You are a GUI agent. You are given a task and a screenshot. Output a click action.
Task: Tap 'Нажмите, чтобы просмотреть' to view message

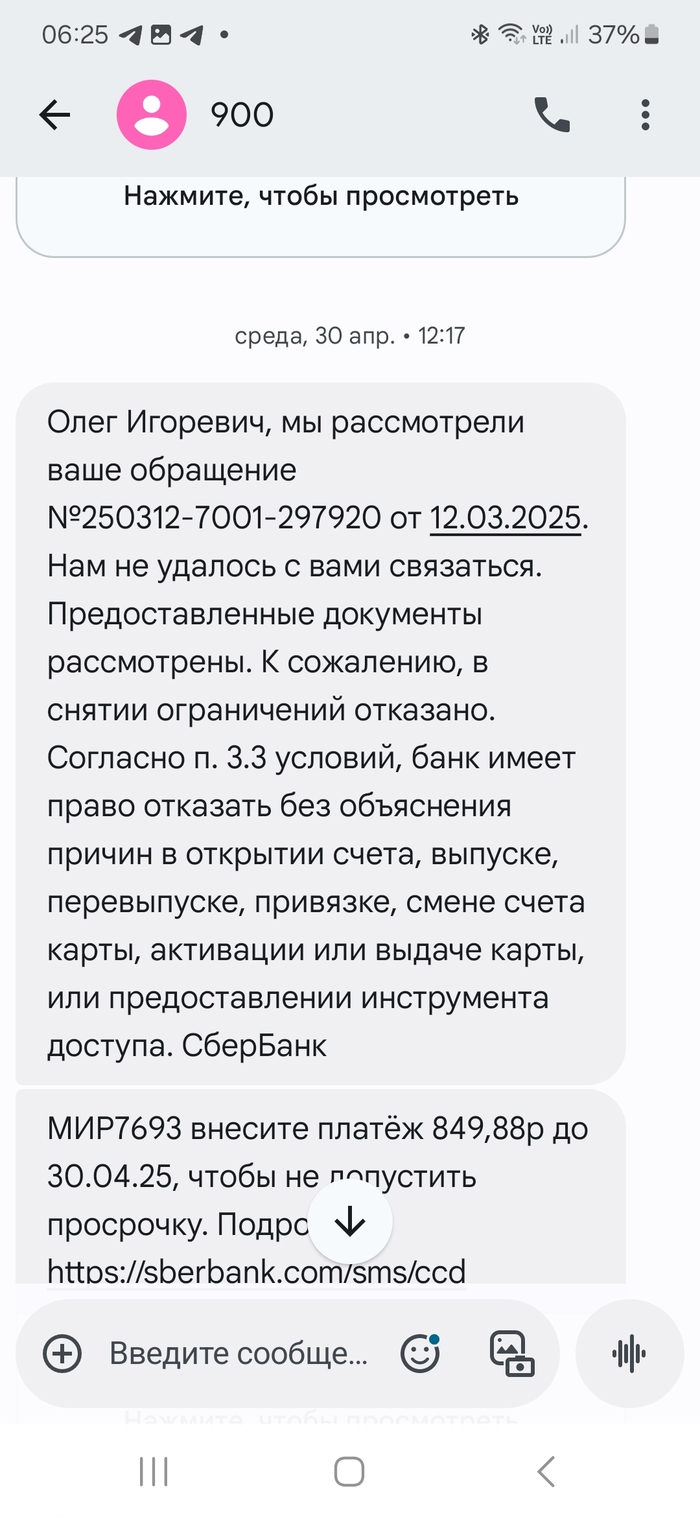321,196
